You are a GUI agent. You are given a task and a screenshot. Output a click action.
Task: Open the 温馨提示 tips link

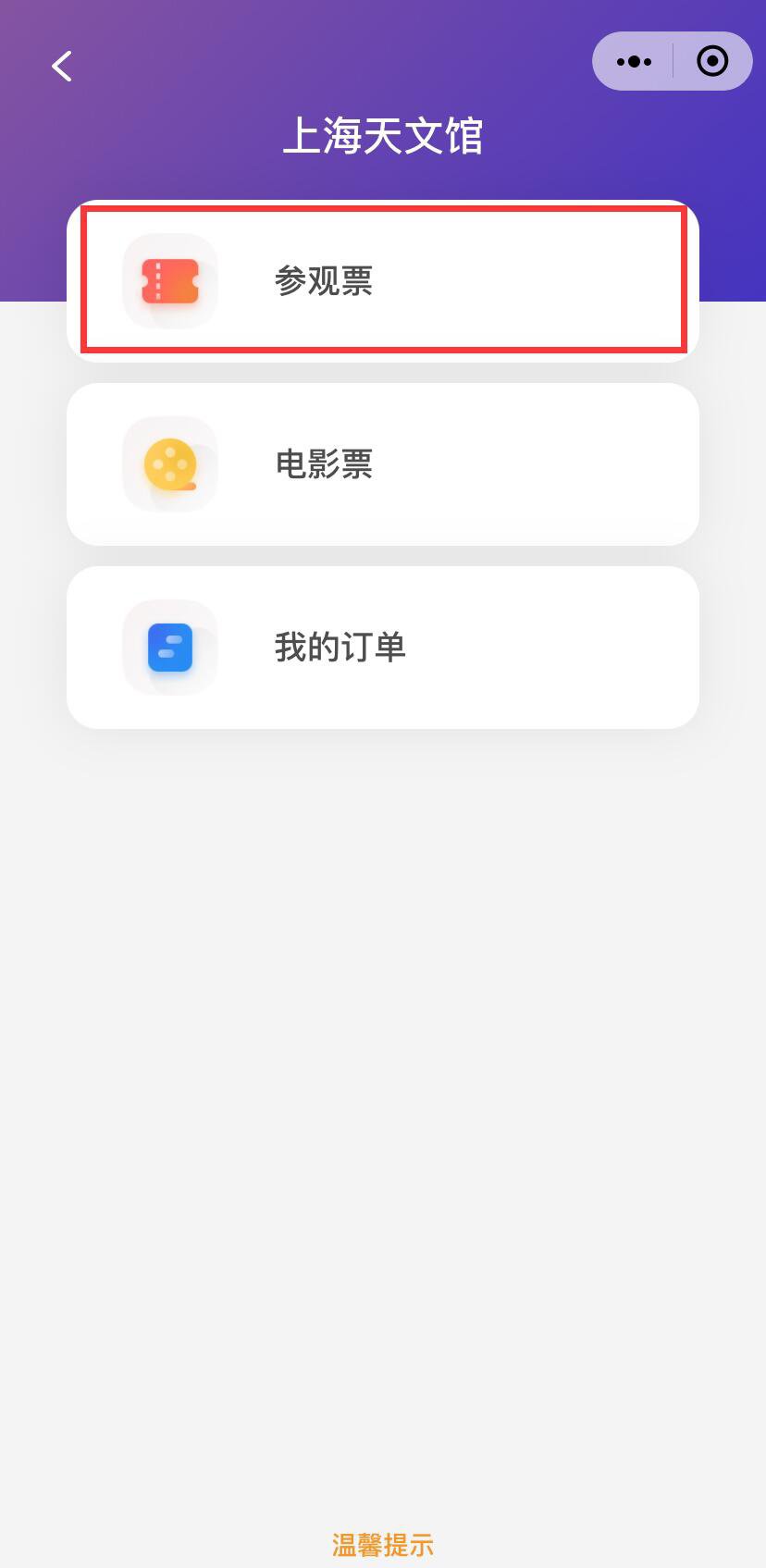tap(382, 1544)
